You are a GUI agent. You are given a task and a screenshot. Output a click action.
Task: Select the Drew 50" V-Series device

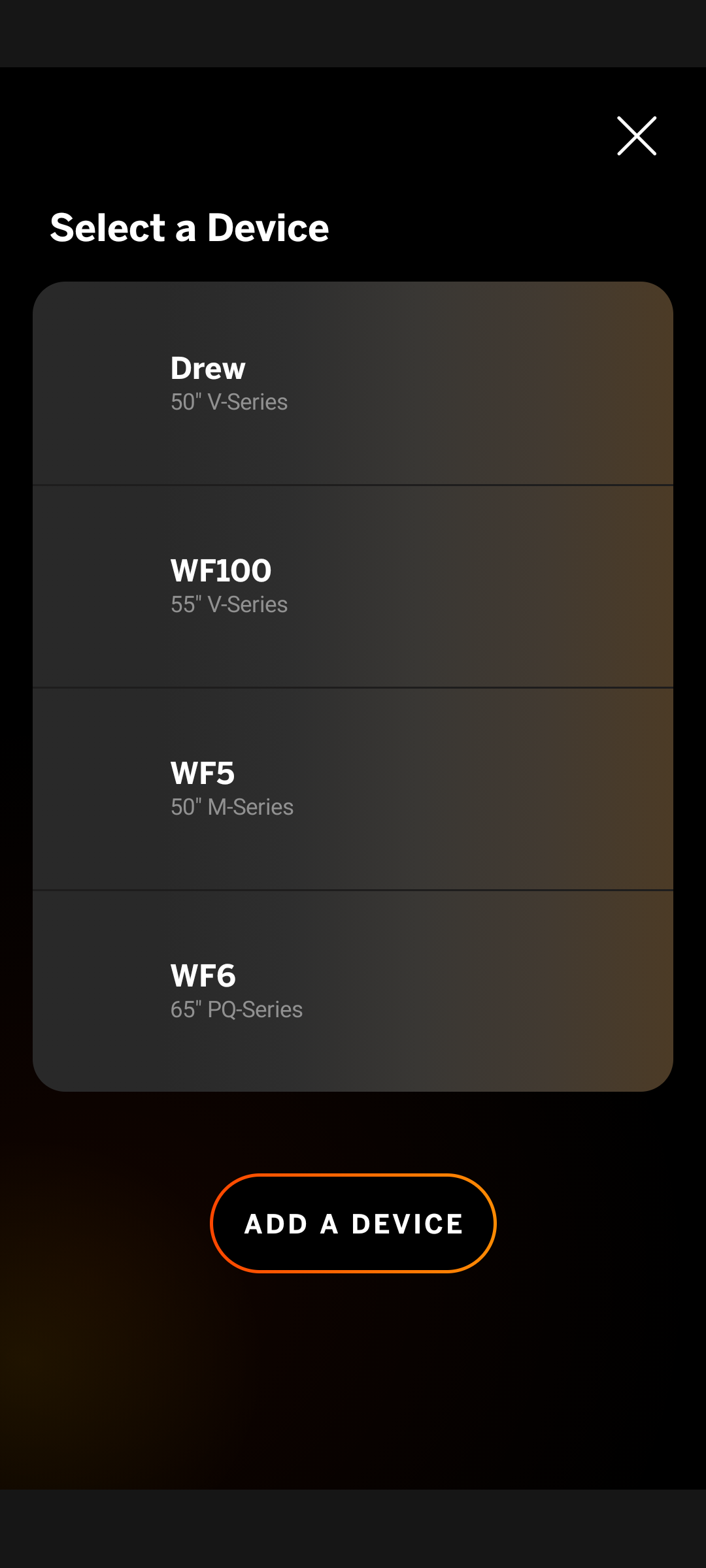pyautogui.click(x=353, y=384)
